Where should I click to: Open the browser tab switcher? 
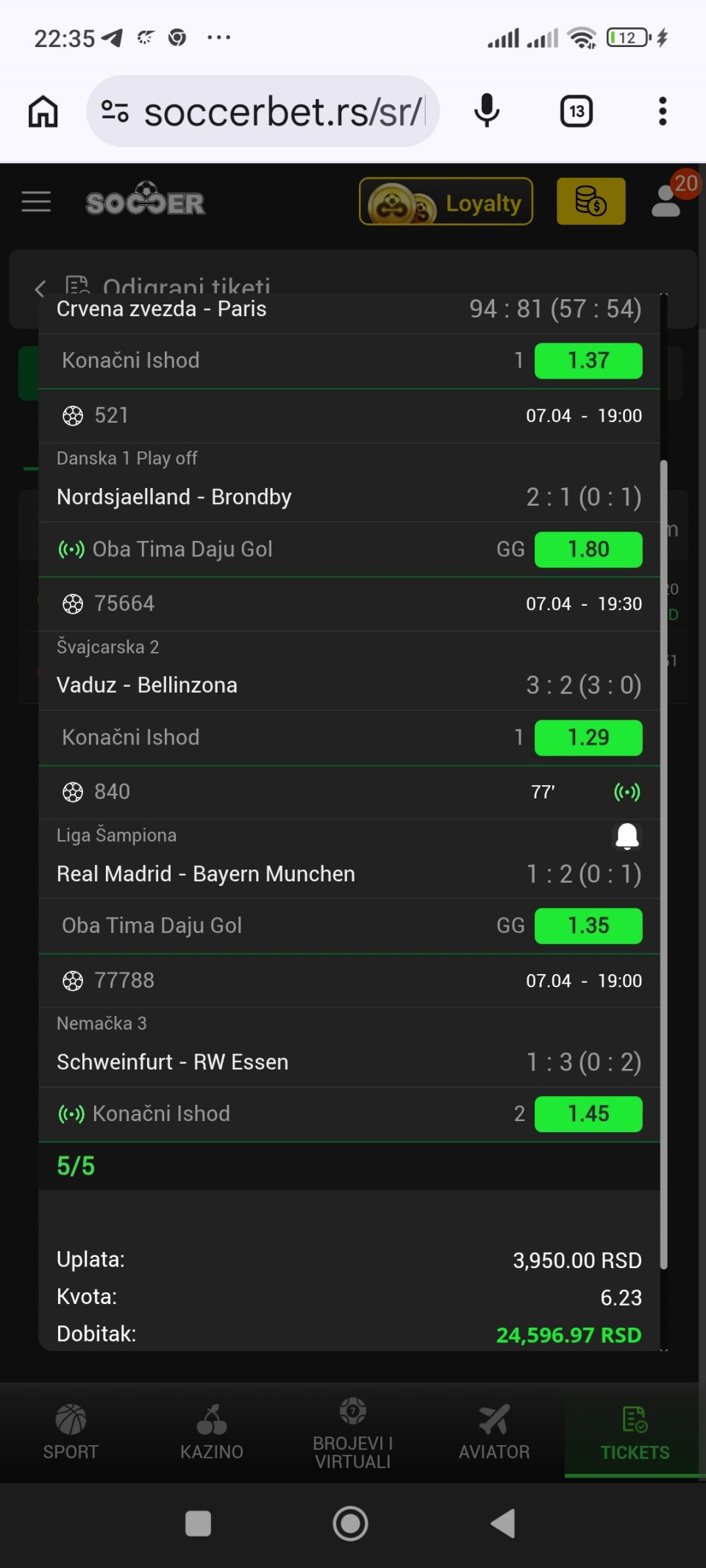coord(577,112)
